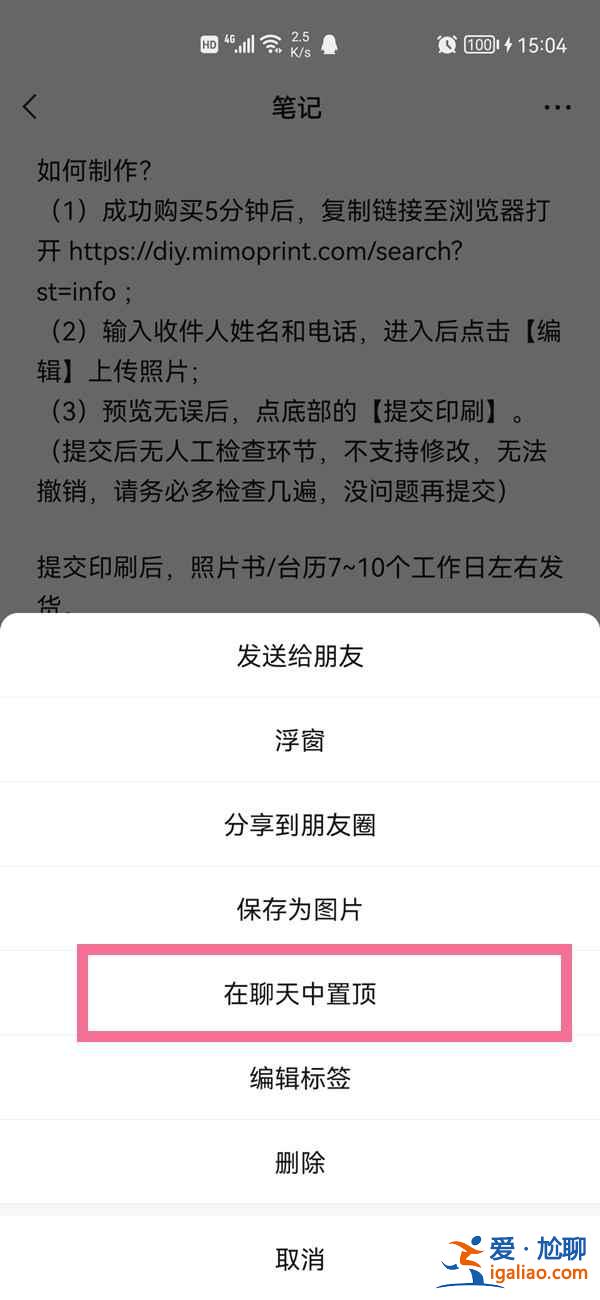600x1300 pixels.
Task: Select 发送给朋友 option
Action: click(x=300, y=656)
